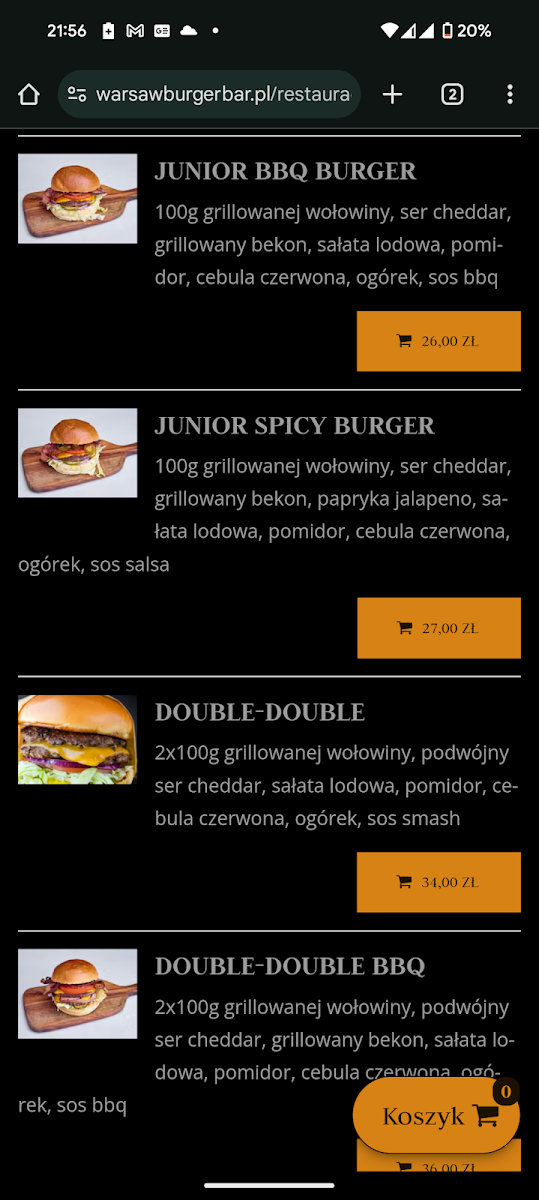The width and height of the screenshot is (539, 1200).
Task: View the Junior Spicy Burger photo
Action: (78, 452)
